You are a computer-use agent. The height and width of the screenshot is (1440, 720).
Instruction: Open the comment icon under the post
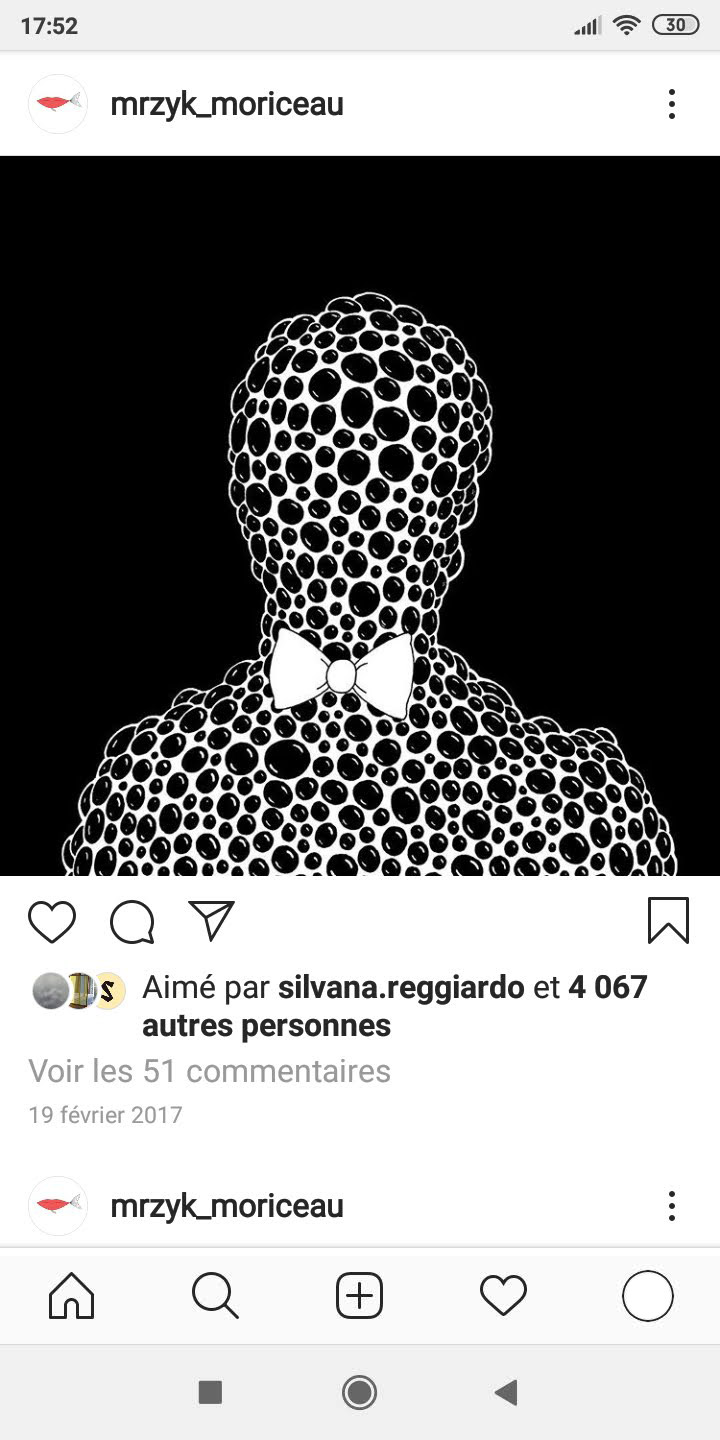coord(132,921)
